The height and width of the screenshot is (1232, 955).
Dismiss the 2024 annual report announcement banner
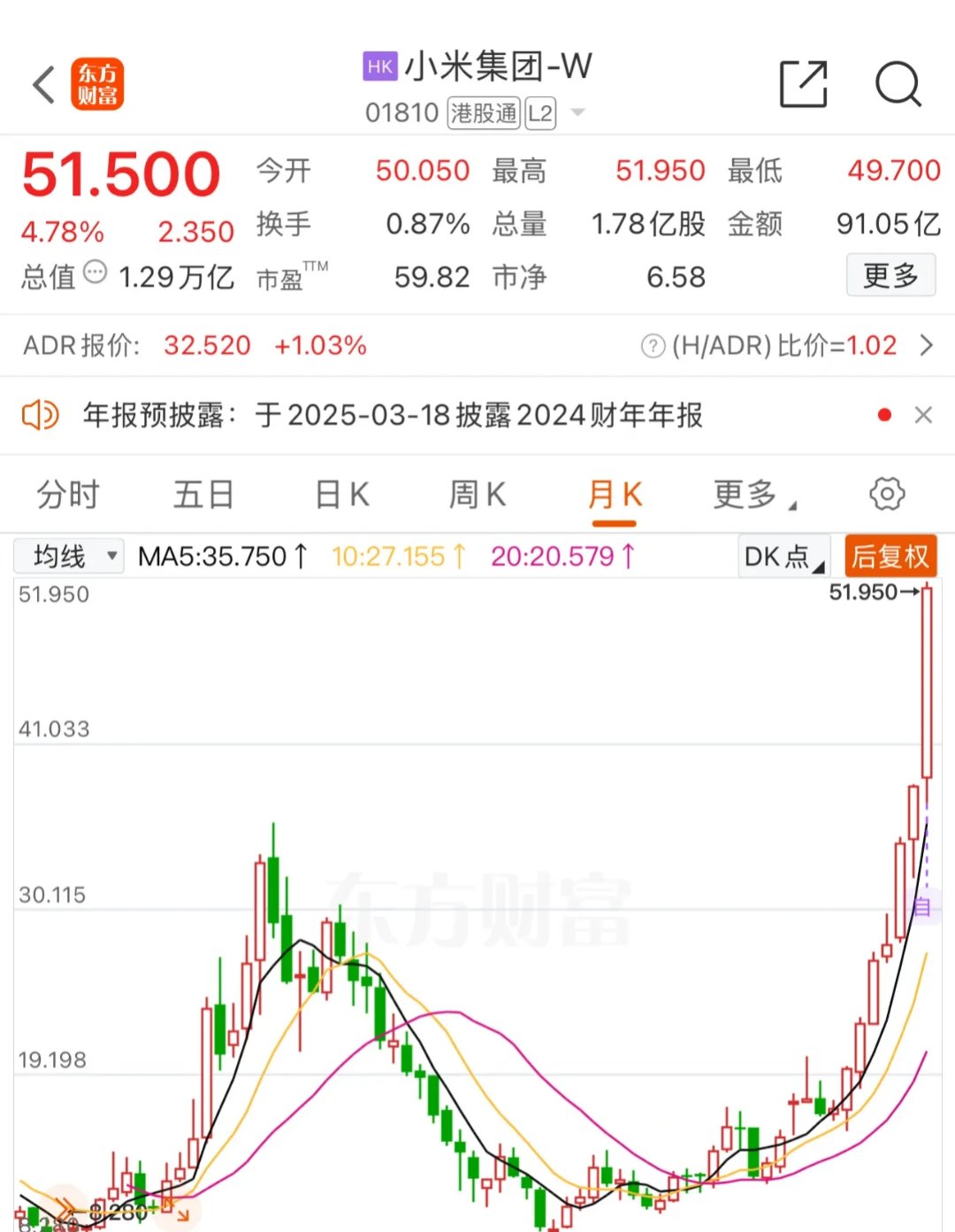click(x=924, y=415)
